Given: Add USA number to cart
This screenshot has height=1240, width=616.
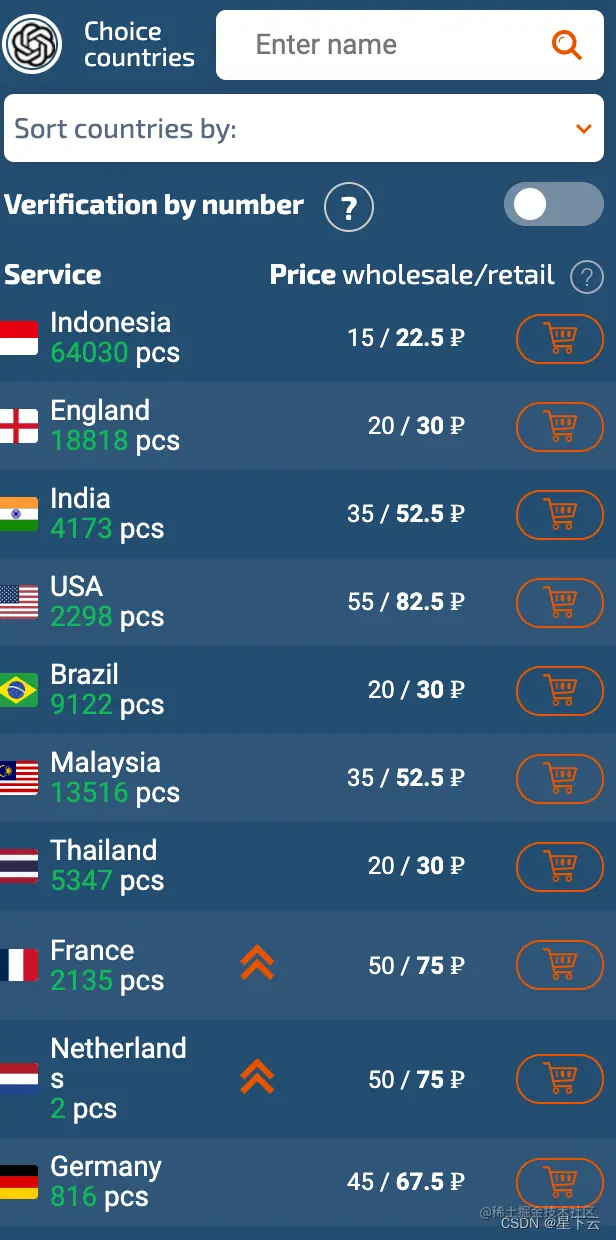Looking at the screenshot, I should click(x=559, y=602).
